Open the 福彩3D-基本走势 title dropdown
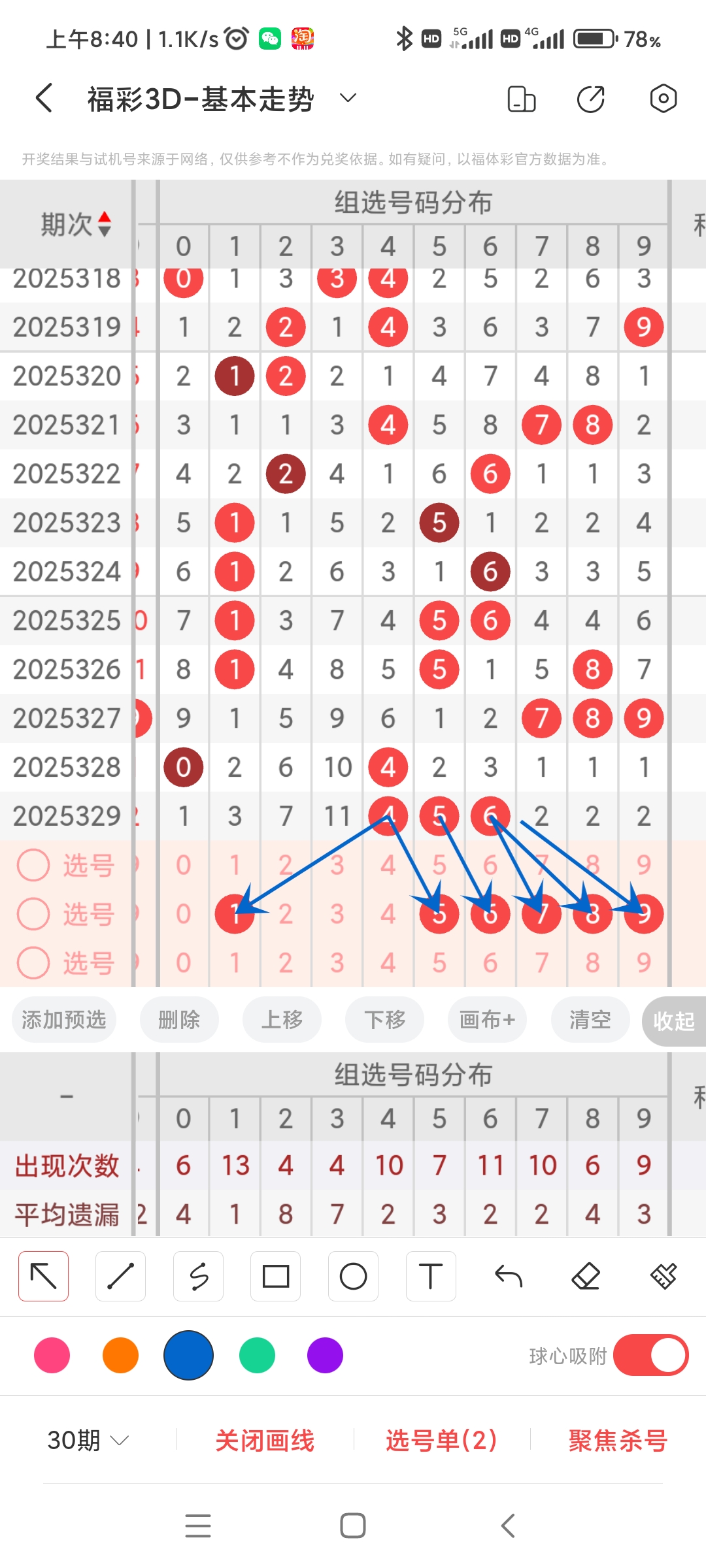Screen dimensions: 706x1568 [348, 98]
